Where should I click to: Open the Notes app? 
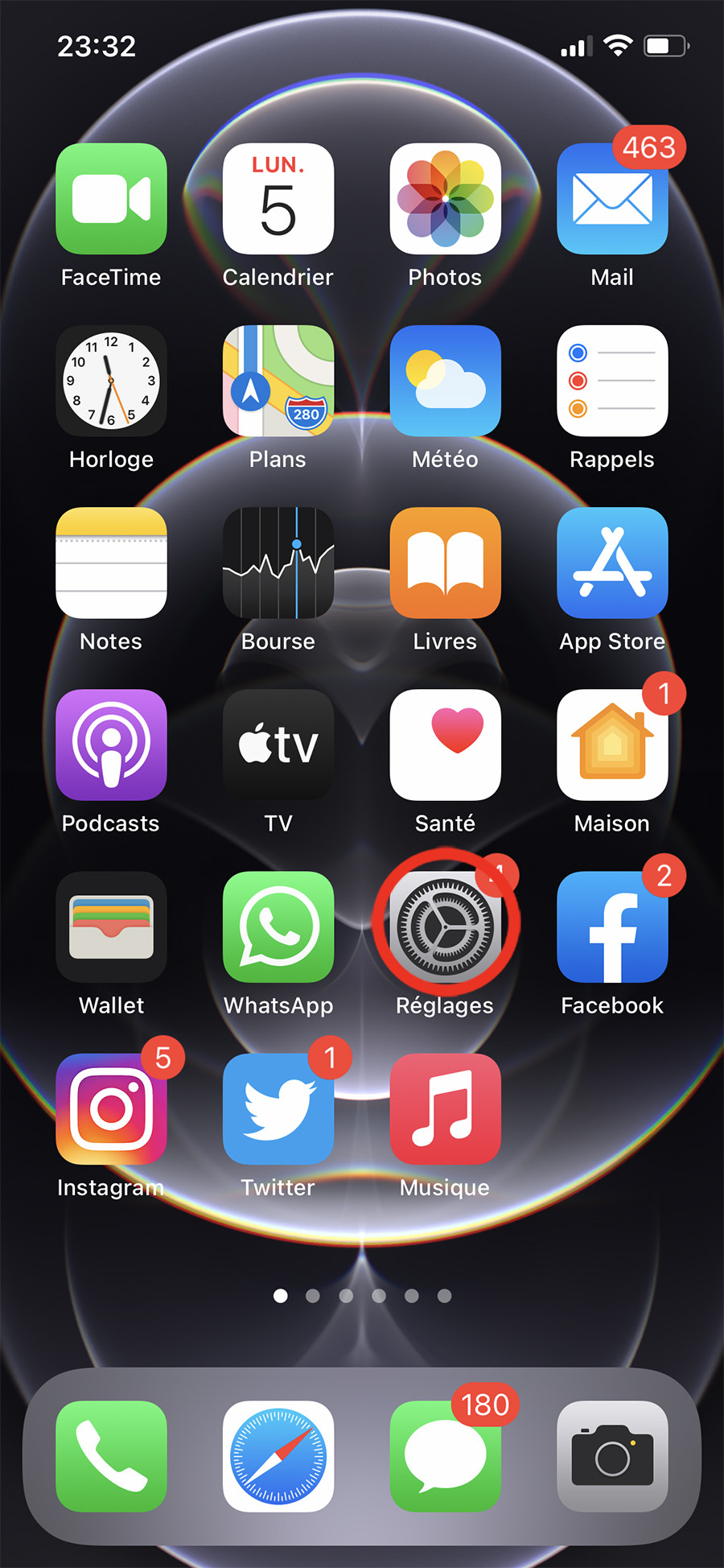pos(111,563)
